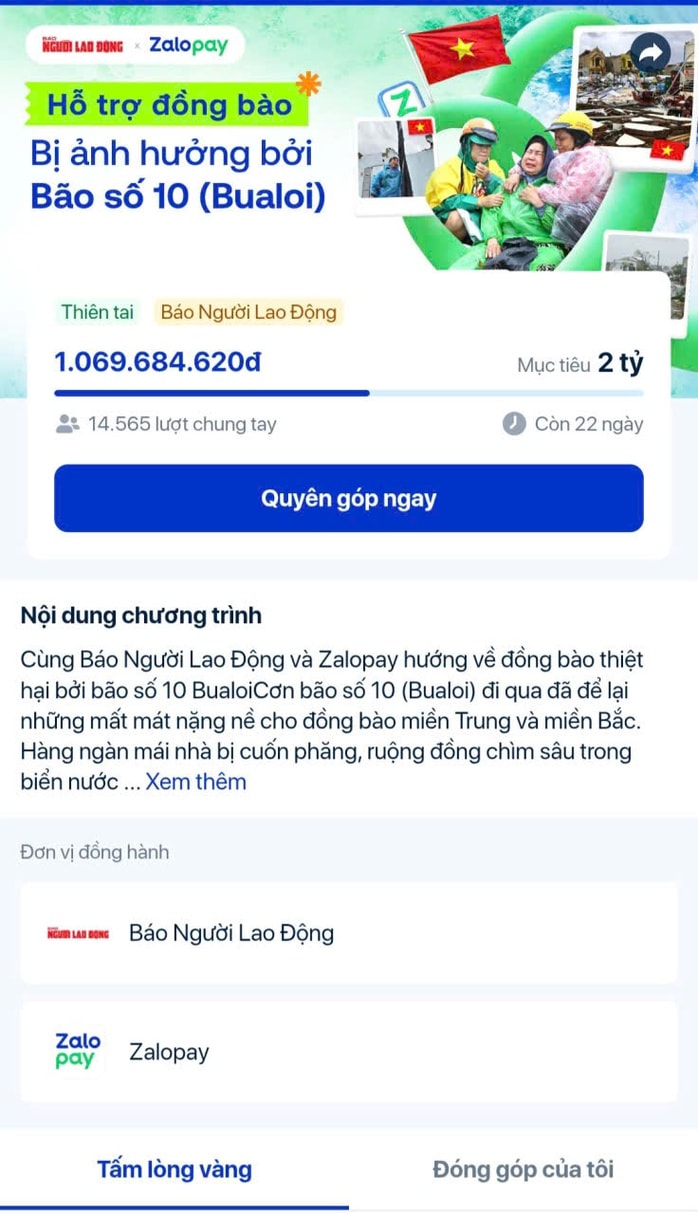Open Báo Người Lao Động partner row

[348, 933]
